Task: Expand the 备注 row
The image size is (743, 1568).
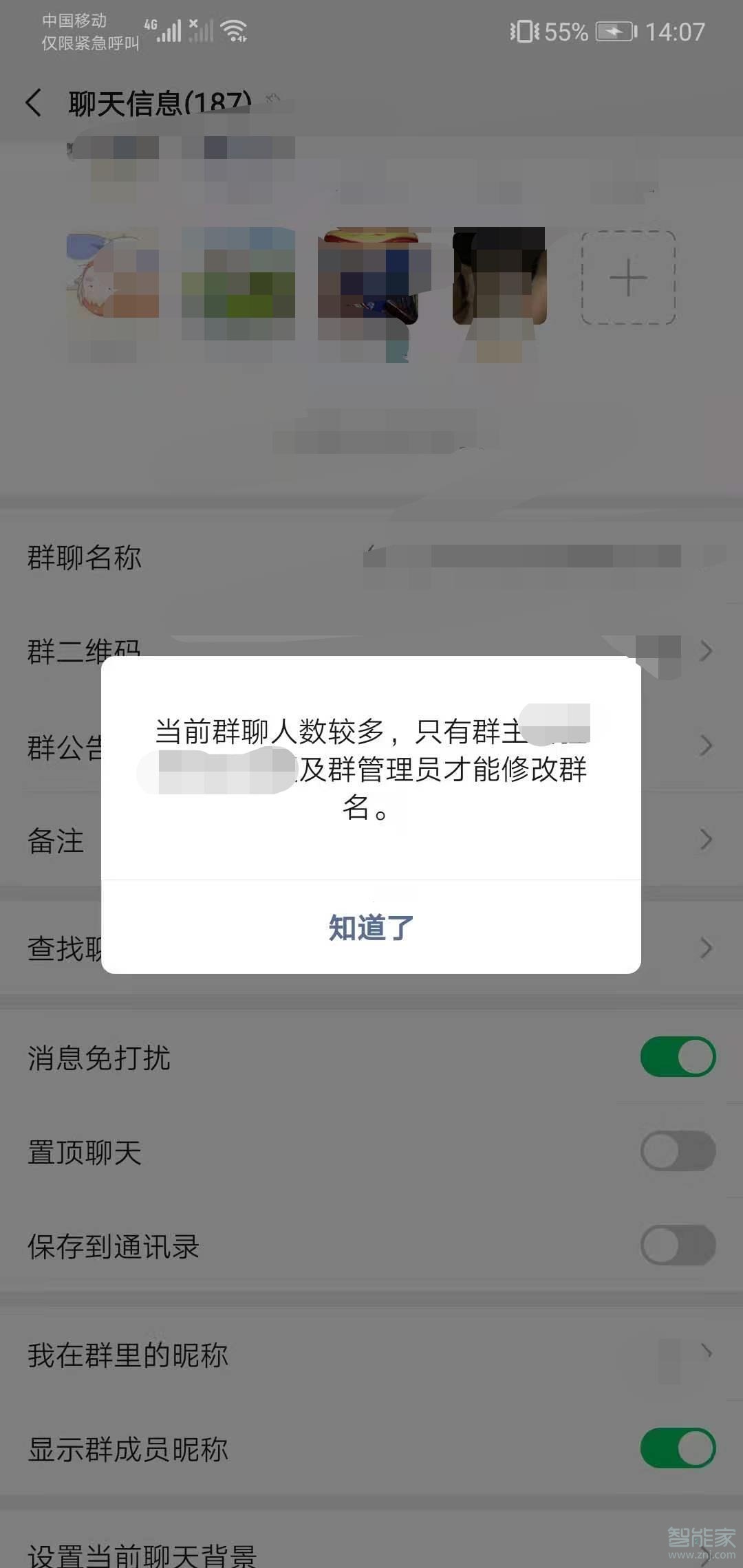Action: pyautogui.click(x=706, y=840)
